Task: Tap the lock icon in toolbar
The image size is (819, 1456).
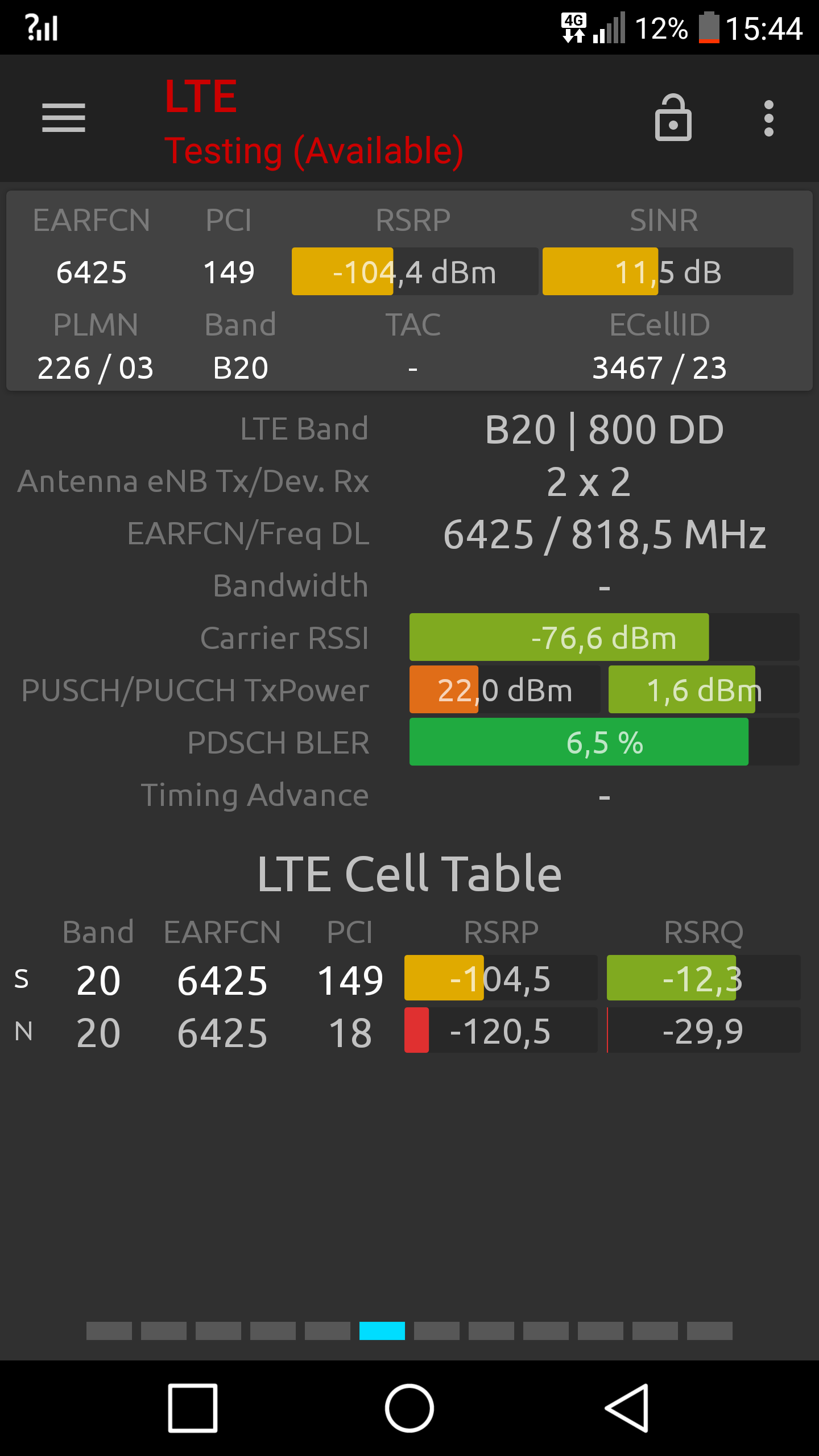Action: 673,118
